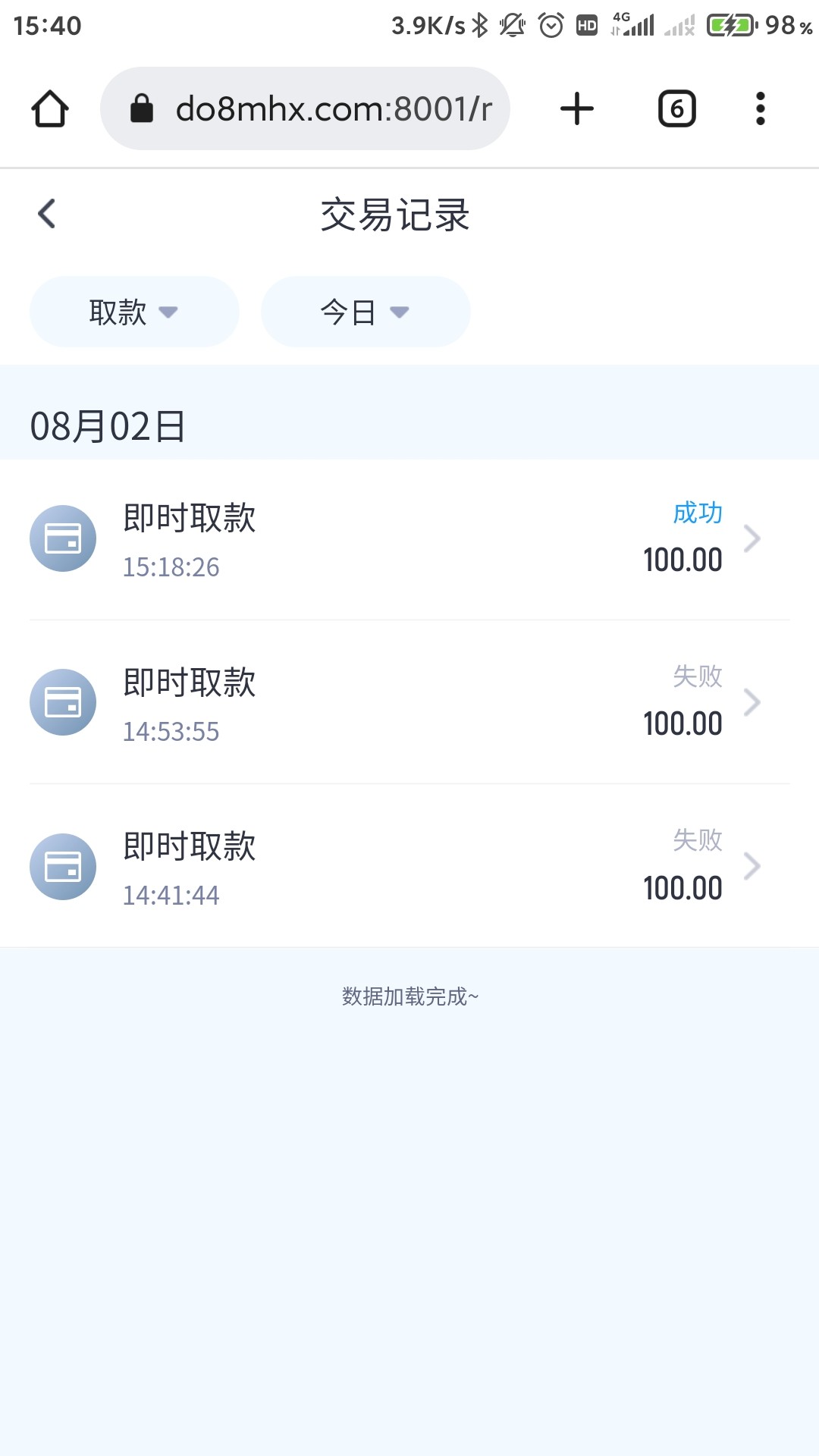Open the browser overflow menu

point(760,108)
